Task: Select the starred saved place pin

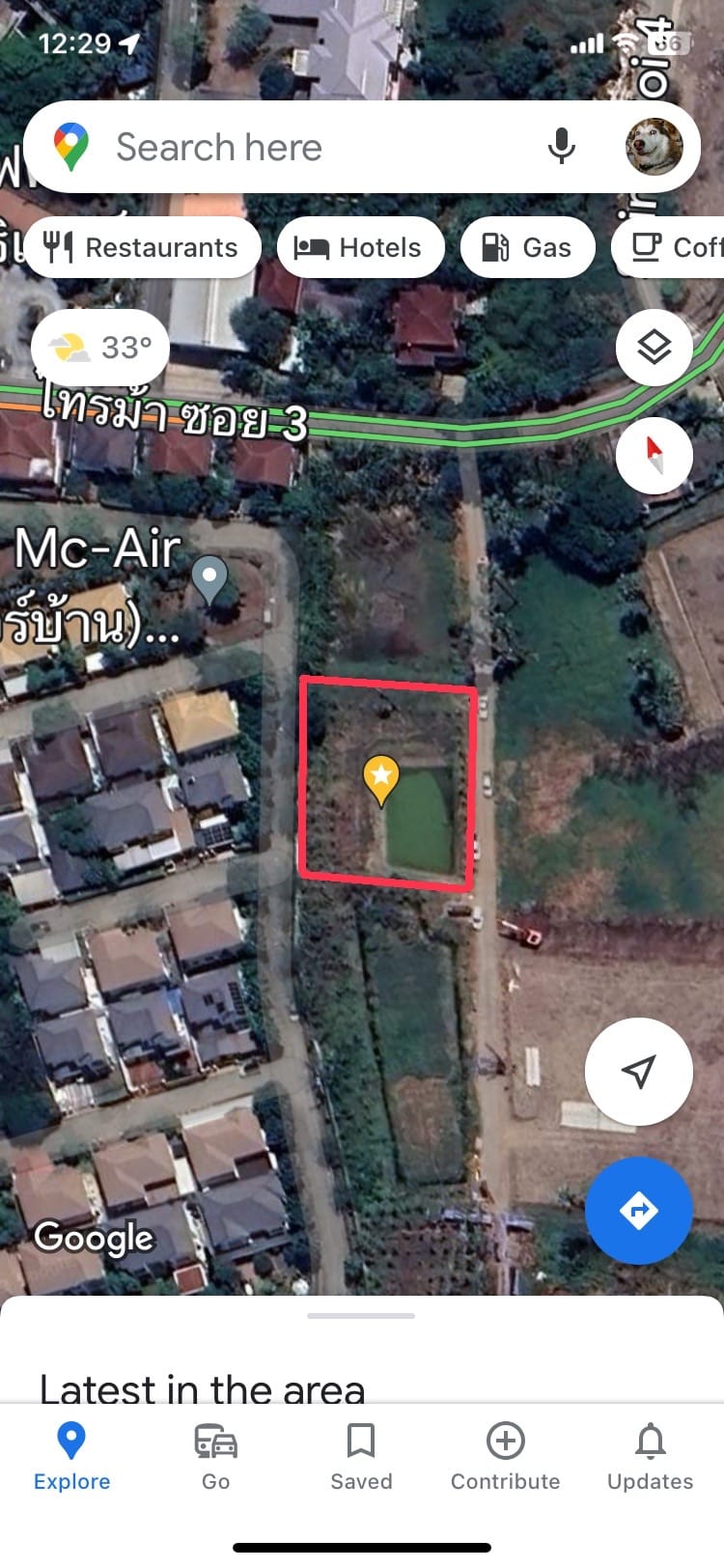Action: tap(381, 779)
